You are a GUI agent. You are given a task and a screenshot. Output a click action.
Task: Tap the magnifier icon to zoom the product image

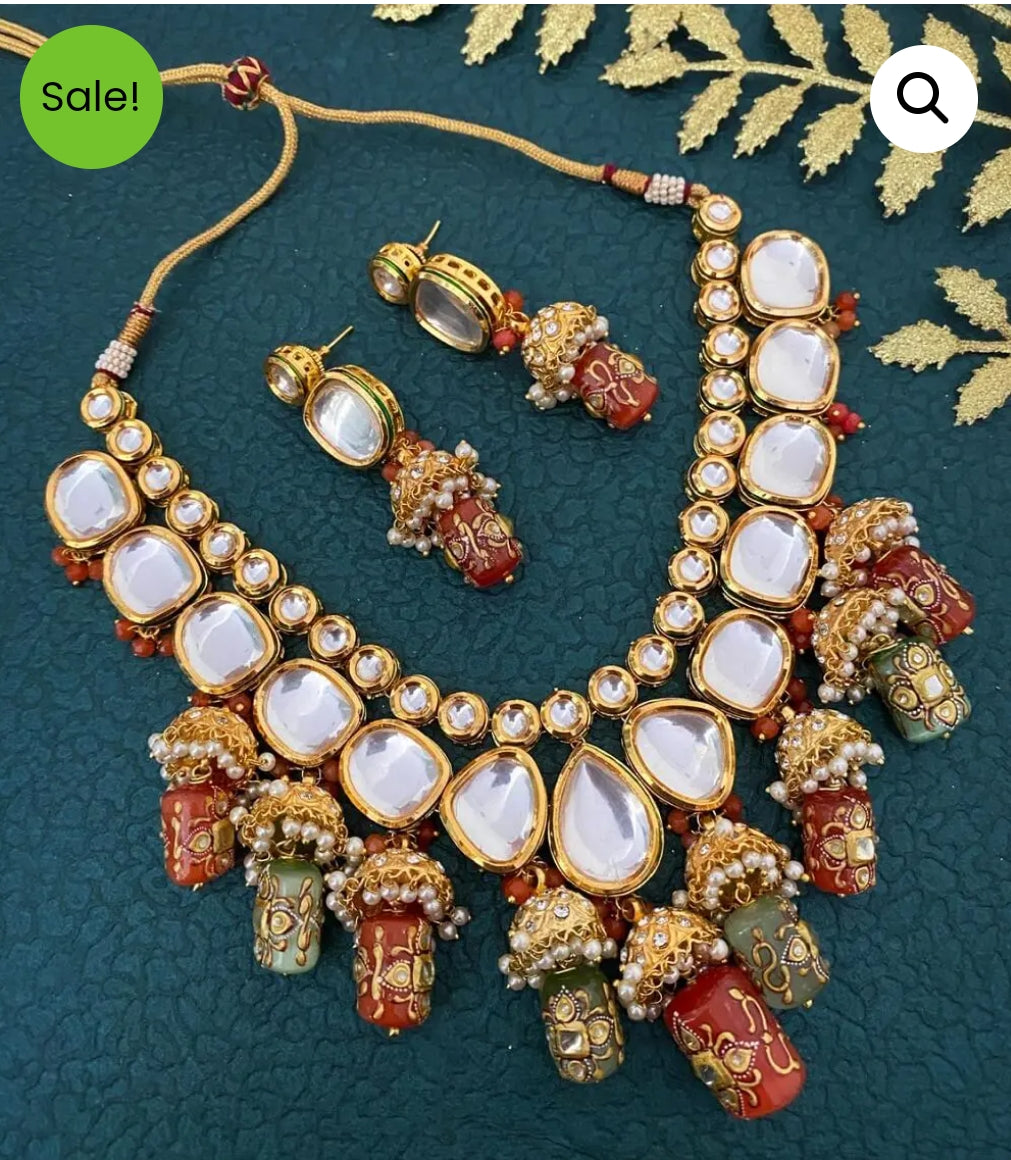click(922, 99)
